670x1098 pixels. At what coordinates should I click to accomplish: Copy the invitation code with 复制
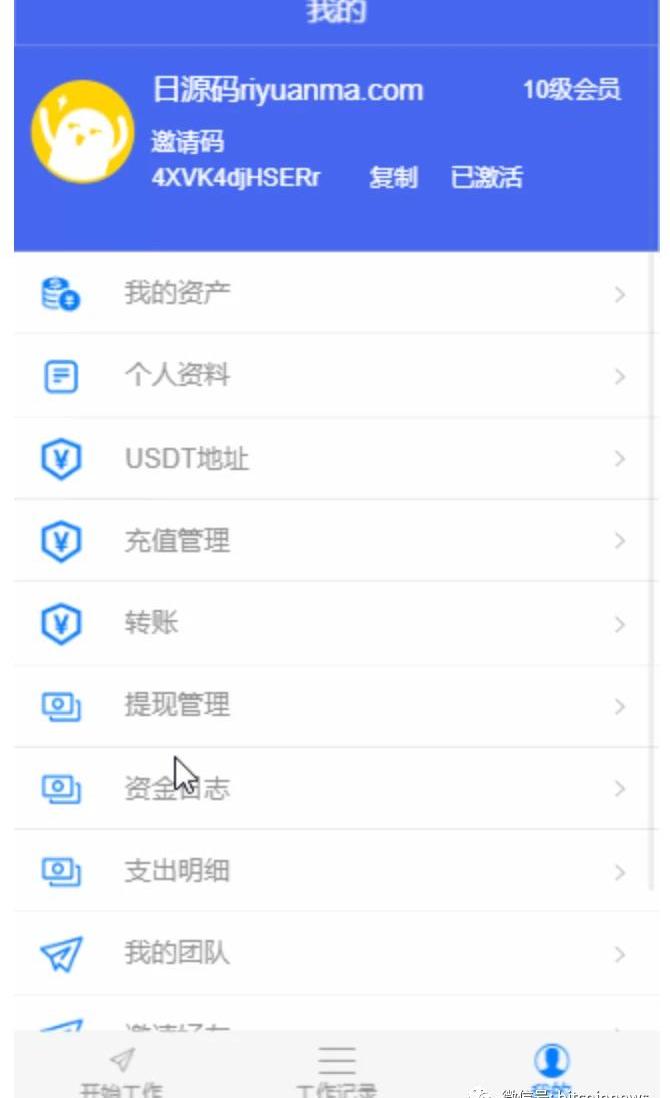(x=393, y=178)
